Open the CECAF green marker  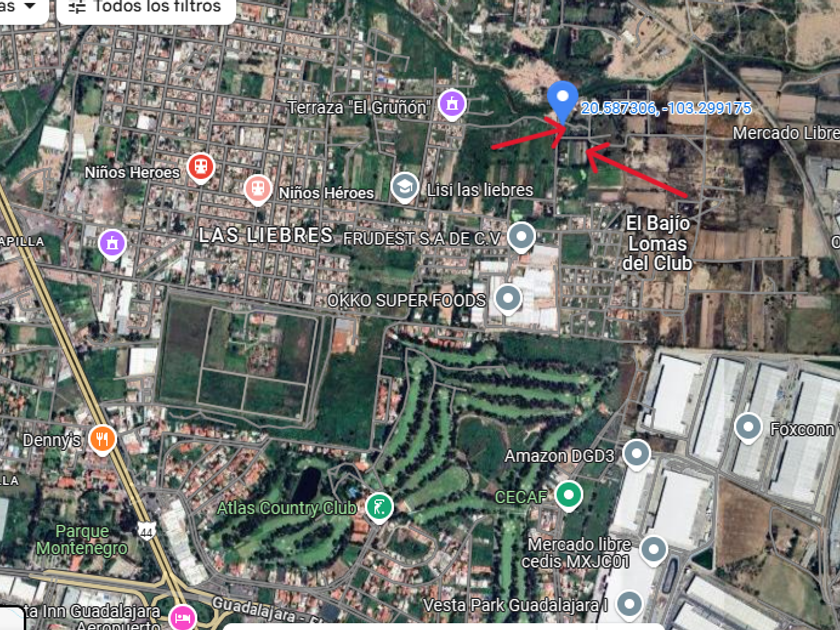569,494
